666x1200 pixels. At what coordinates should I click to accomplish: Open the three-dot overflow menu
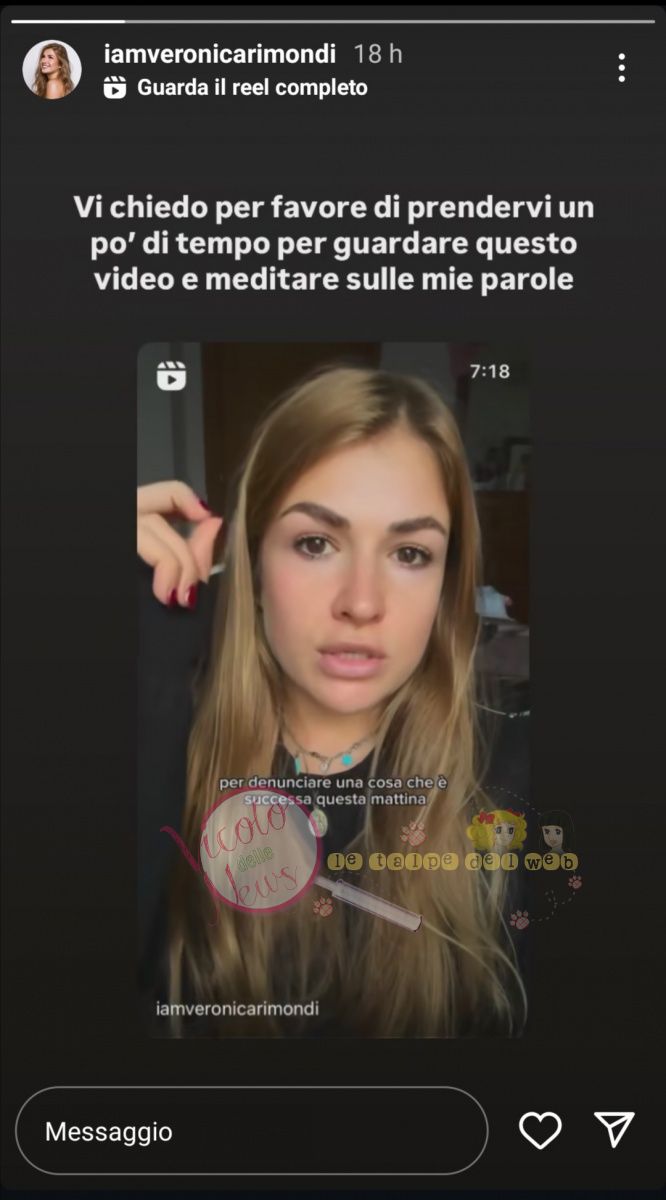(621, 68)
